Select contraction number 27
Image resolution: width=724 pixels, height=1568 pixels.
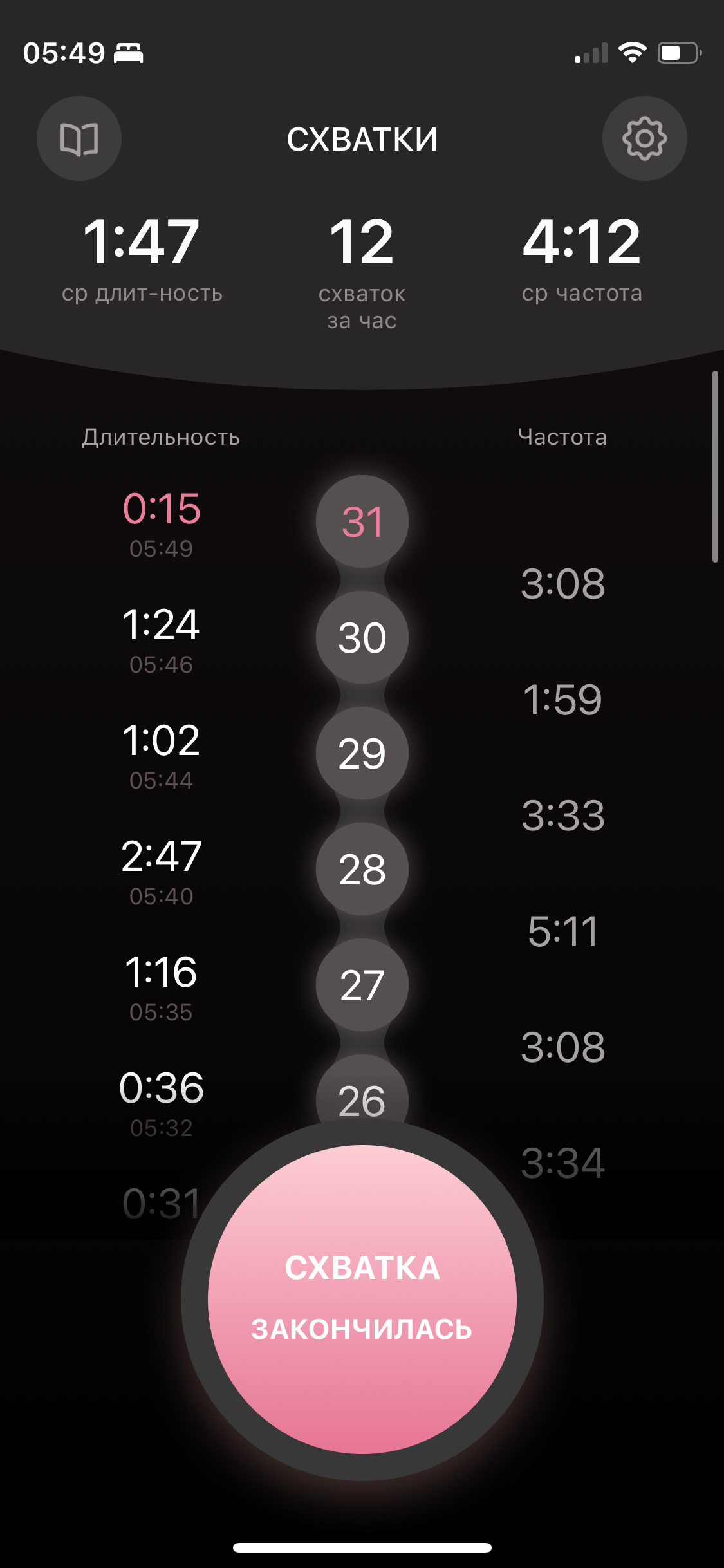click(362, 985)
